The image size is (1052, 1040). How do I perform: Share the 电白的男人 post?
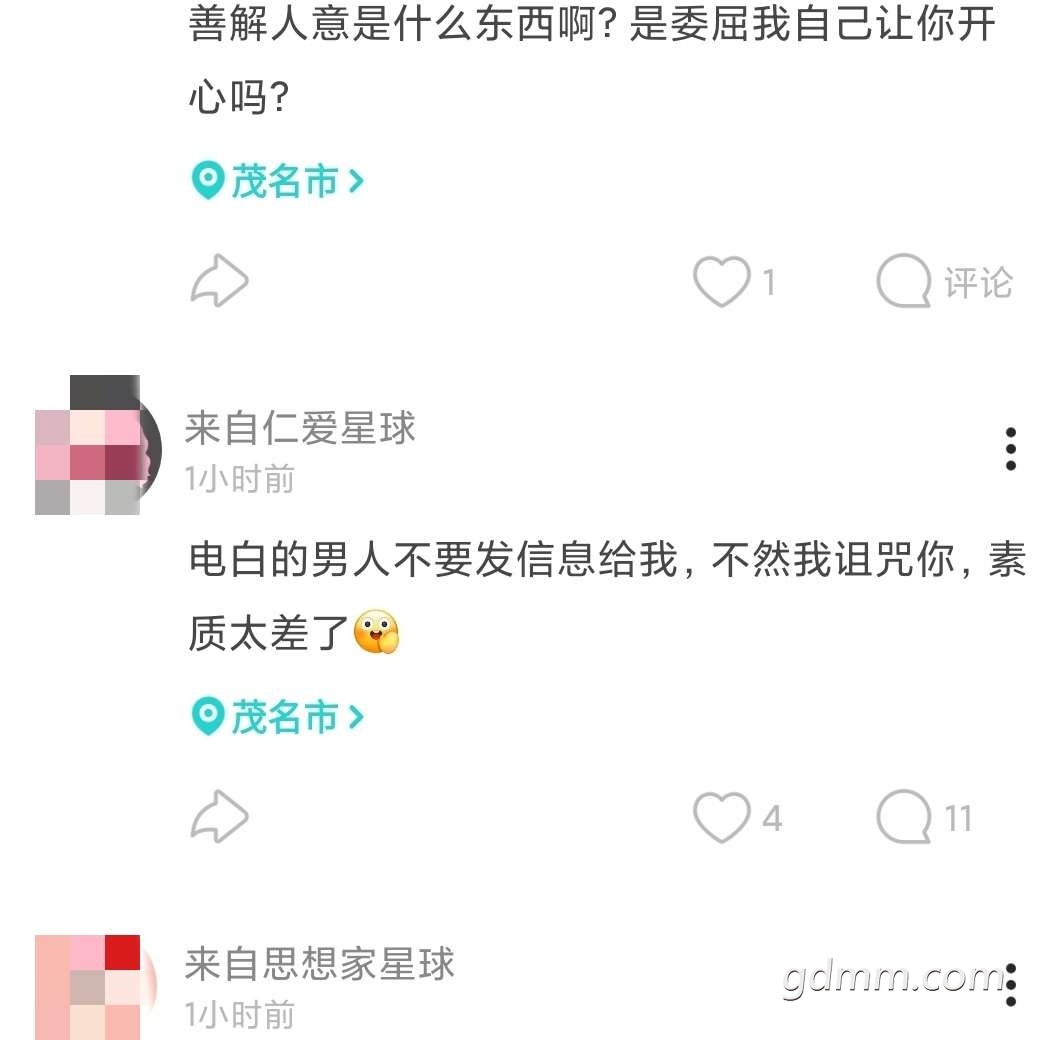tap(219, 817)
